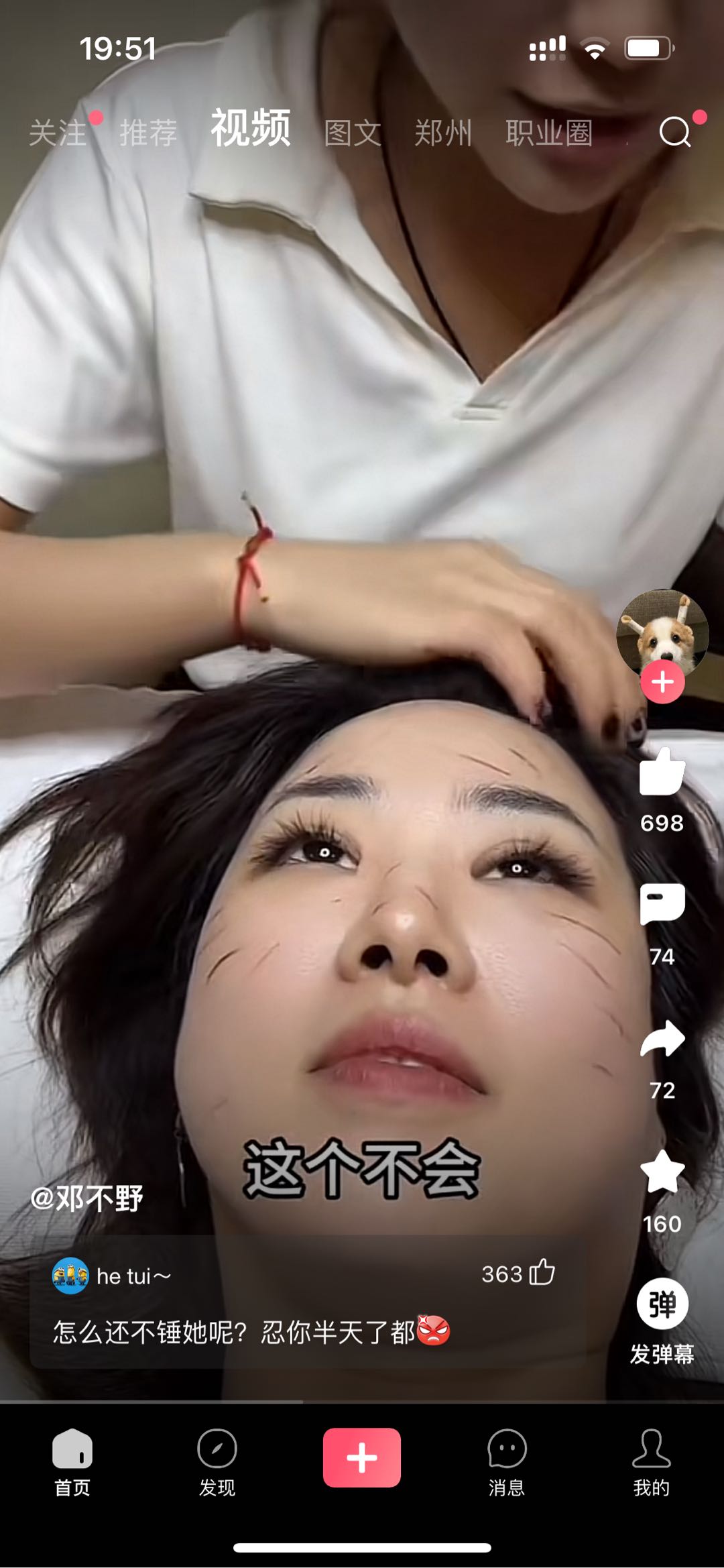
Task: Create a new post with plus button
Action: pos(362,1457)
